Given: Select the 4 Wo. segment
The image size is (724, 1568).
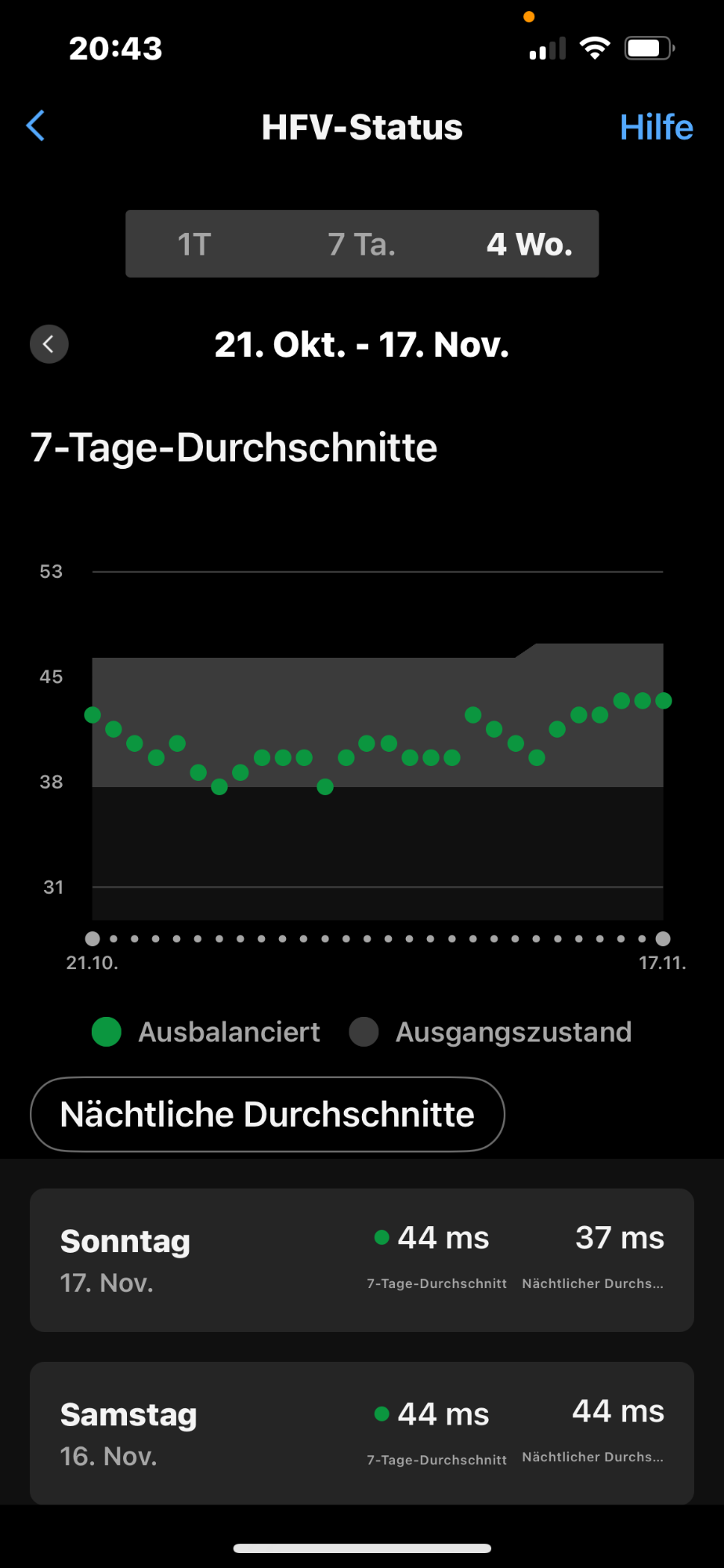Looking at the screenshot, I should click(530, 244).
